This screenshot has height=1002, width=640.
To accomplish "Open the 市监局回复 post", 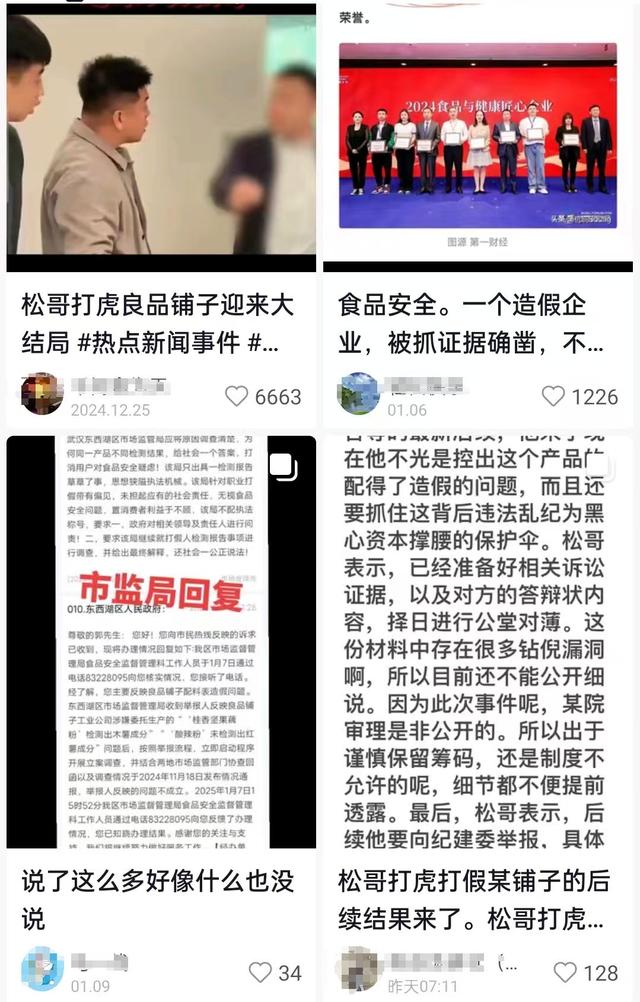I will (160, 640).
